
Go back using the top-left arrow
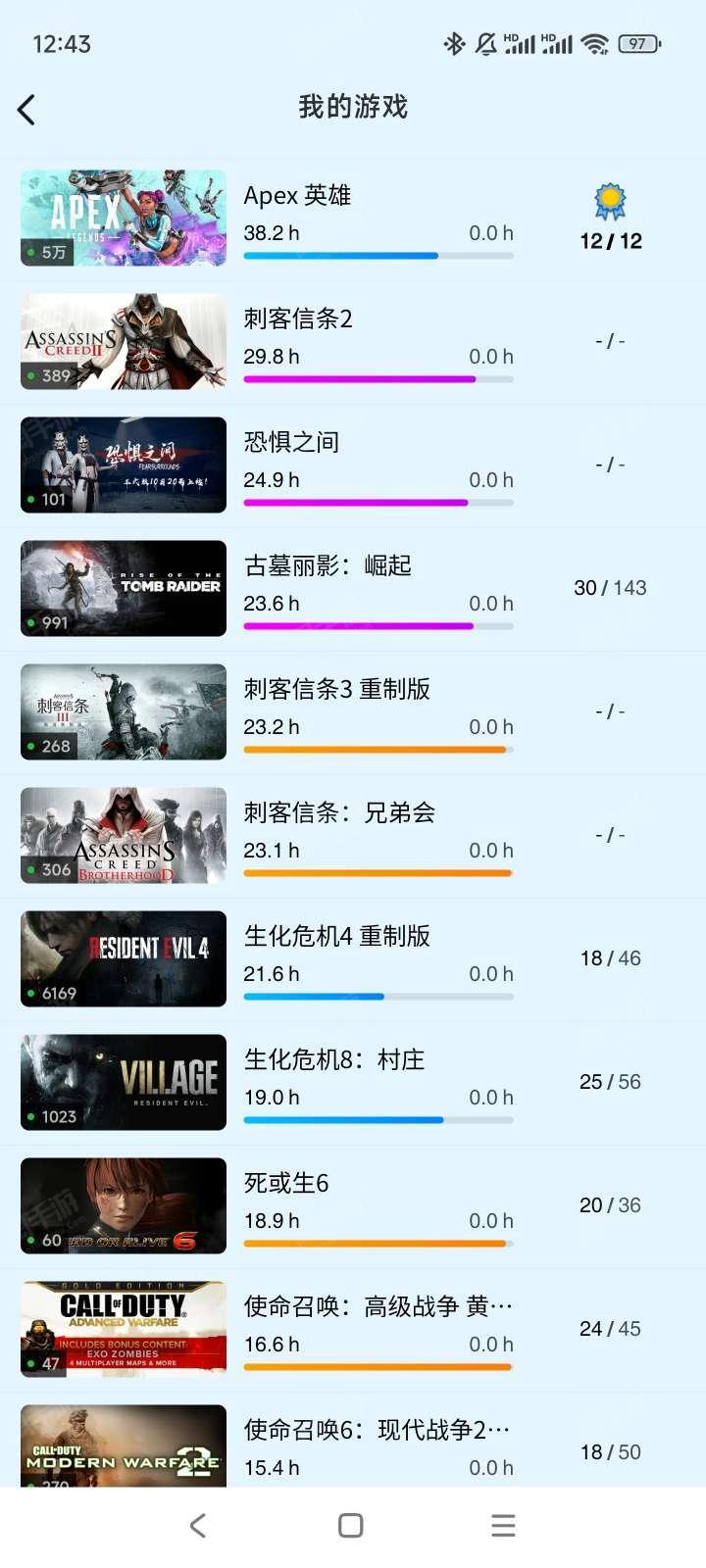(x=27, y=110)
